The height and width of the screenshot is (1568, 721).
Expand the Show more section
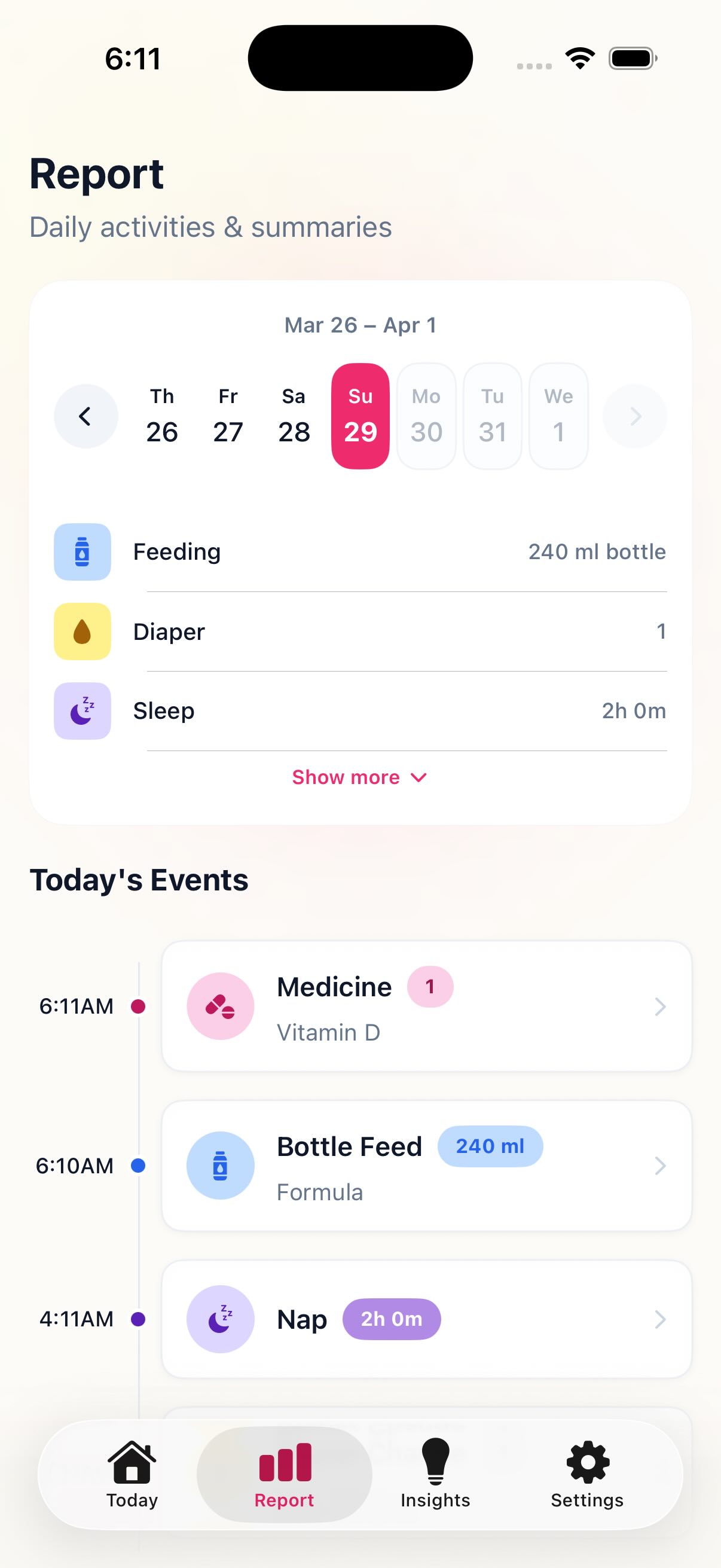click(x=360, y=777)
